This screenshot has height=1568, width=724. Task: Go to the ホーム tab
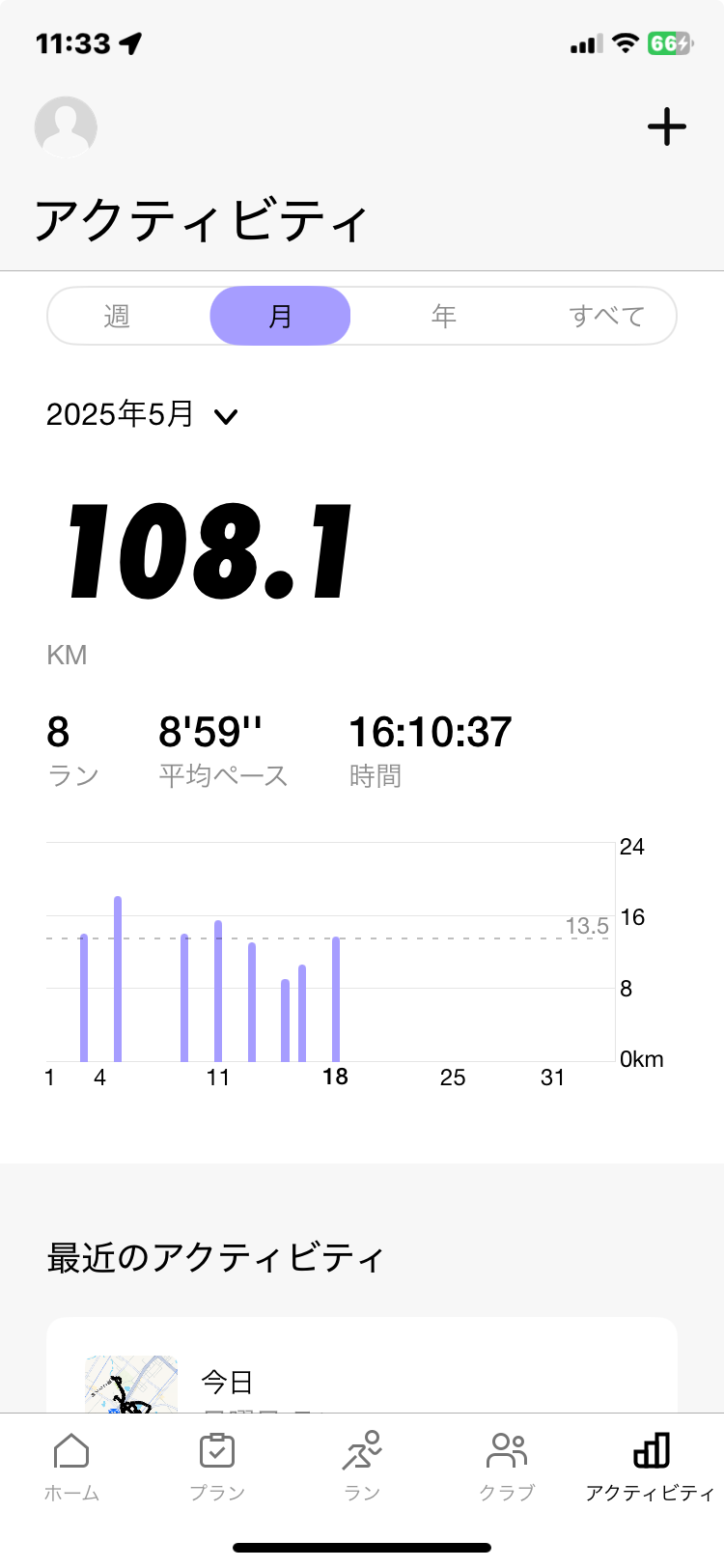(72, 1468)
